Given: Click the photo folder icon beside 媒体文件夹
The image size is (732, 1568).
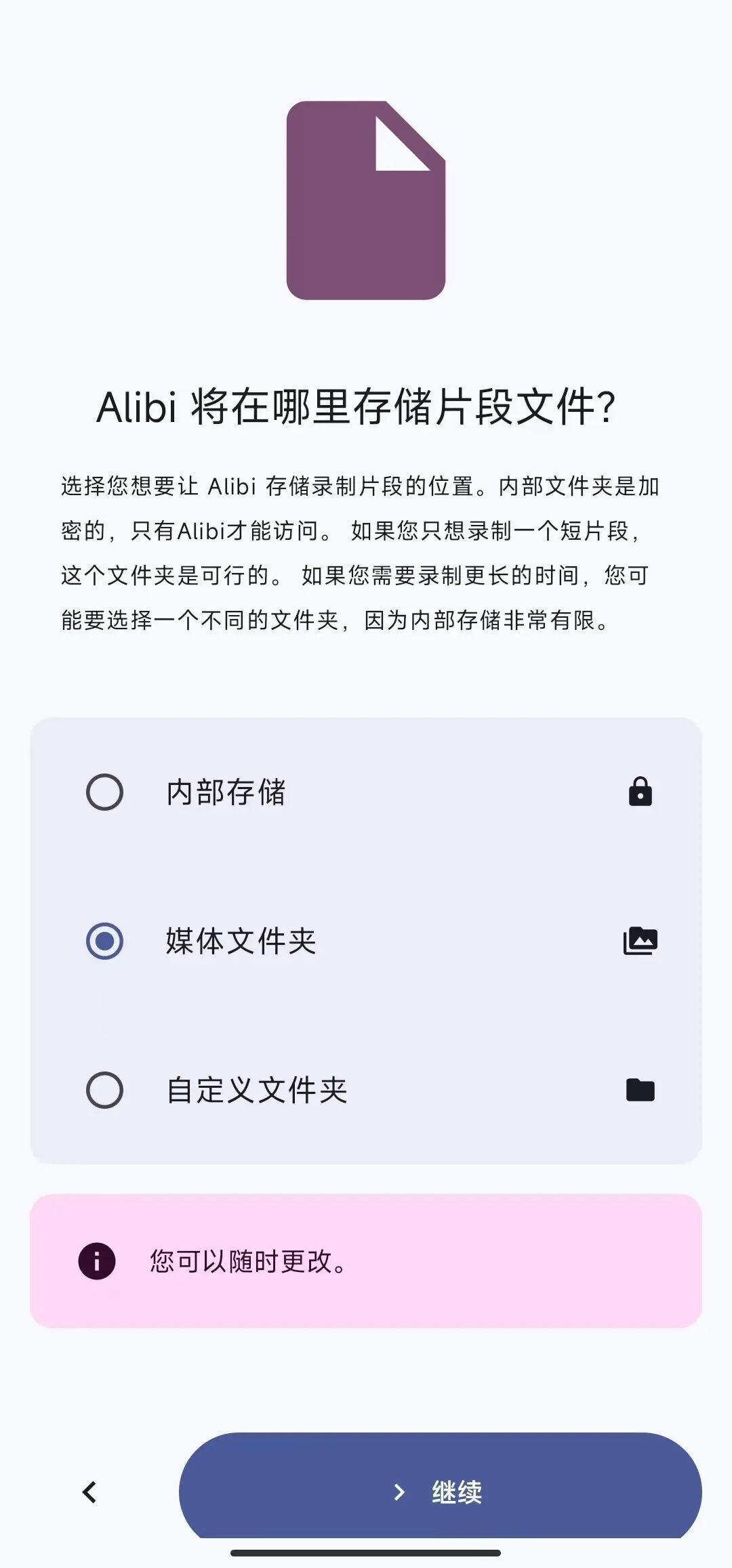Looking at the screenshot, I should click(640, 940).
